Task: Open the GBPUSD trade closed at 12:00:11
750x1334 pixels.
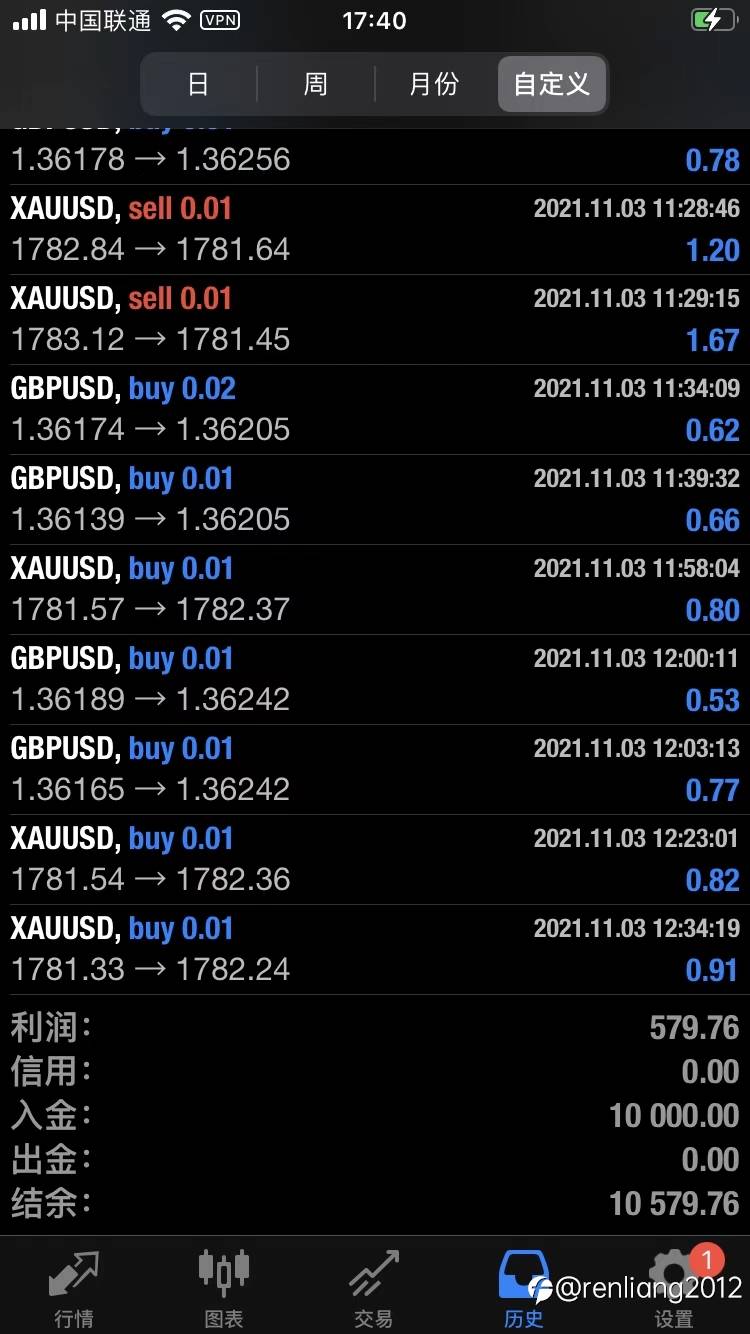Action: (375, 680)
